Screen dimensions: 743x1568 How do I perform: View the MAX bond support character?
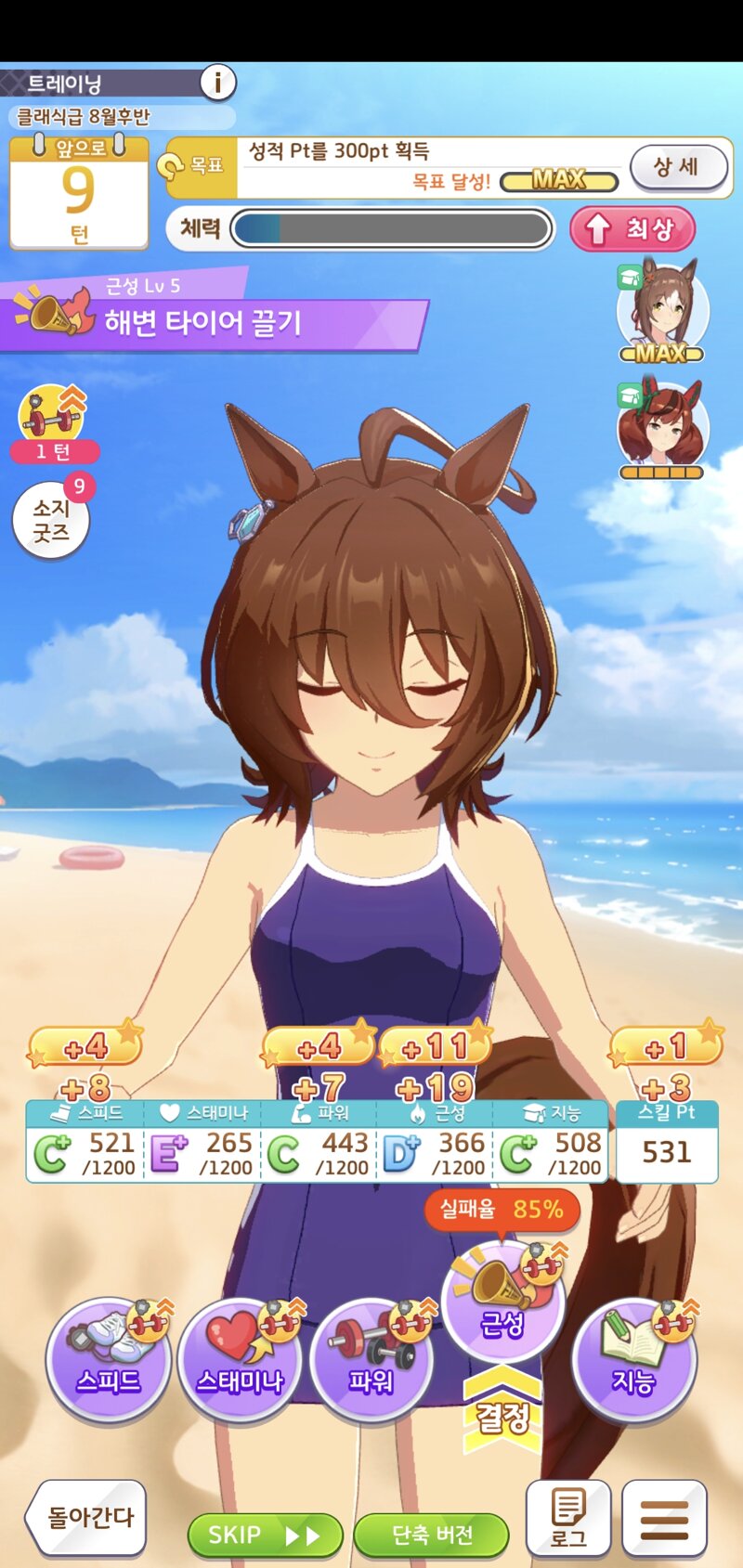[x=661, y=313]
